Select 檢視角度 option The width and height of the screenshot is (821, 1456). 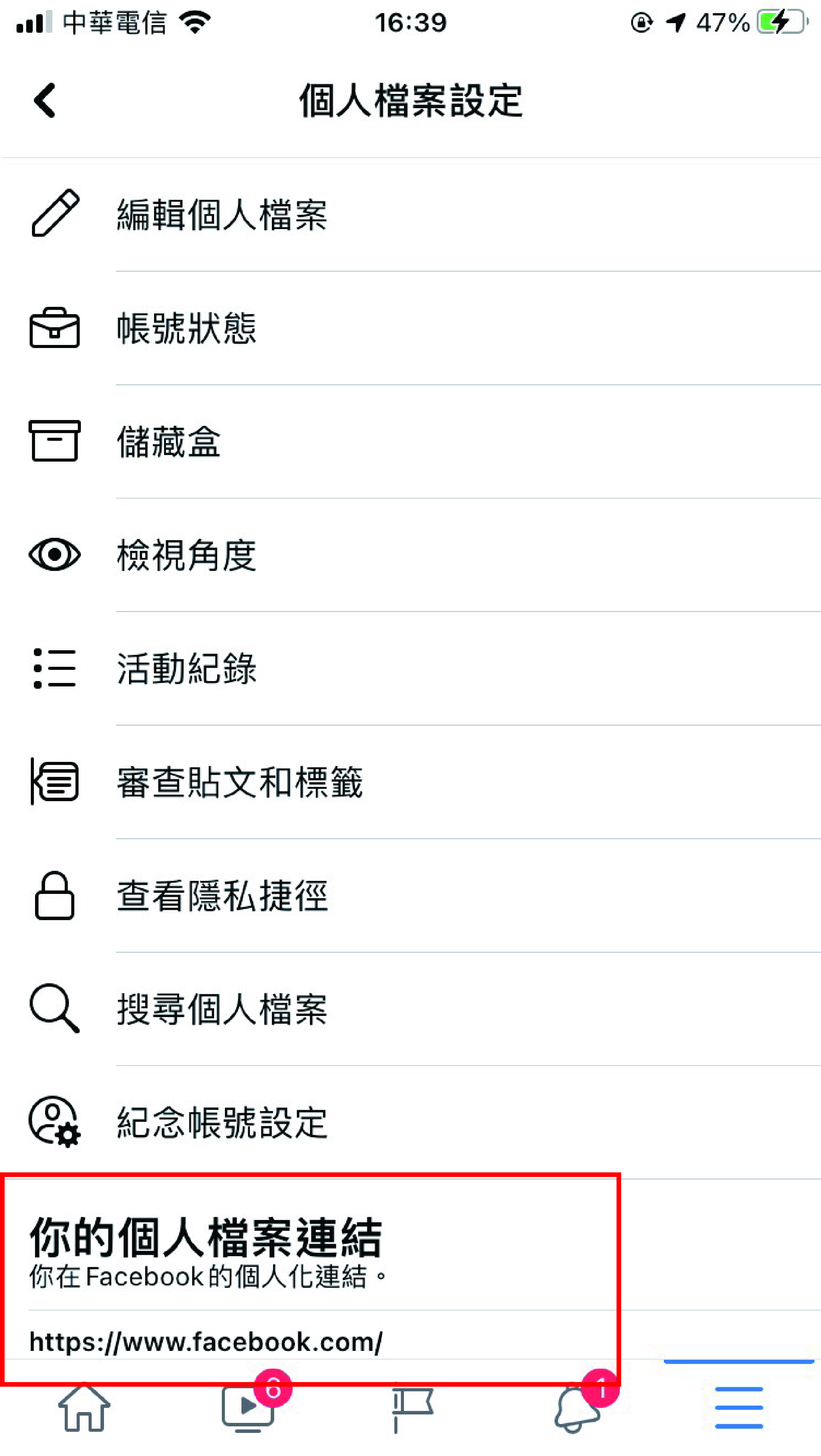[x=410, y=555]
